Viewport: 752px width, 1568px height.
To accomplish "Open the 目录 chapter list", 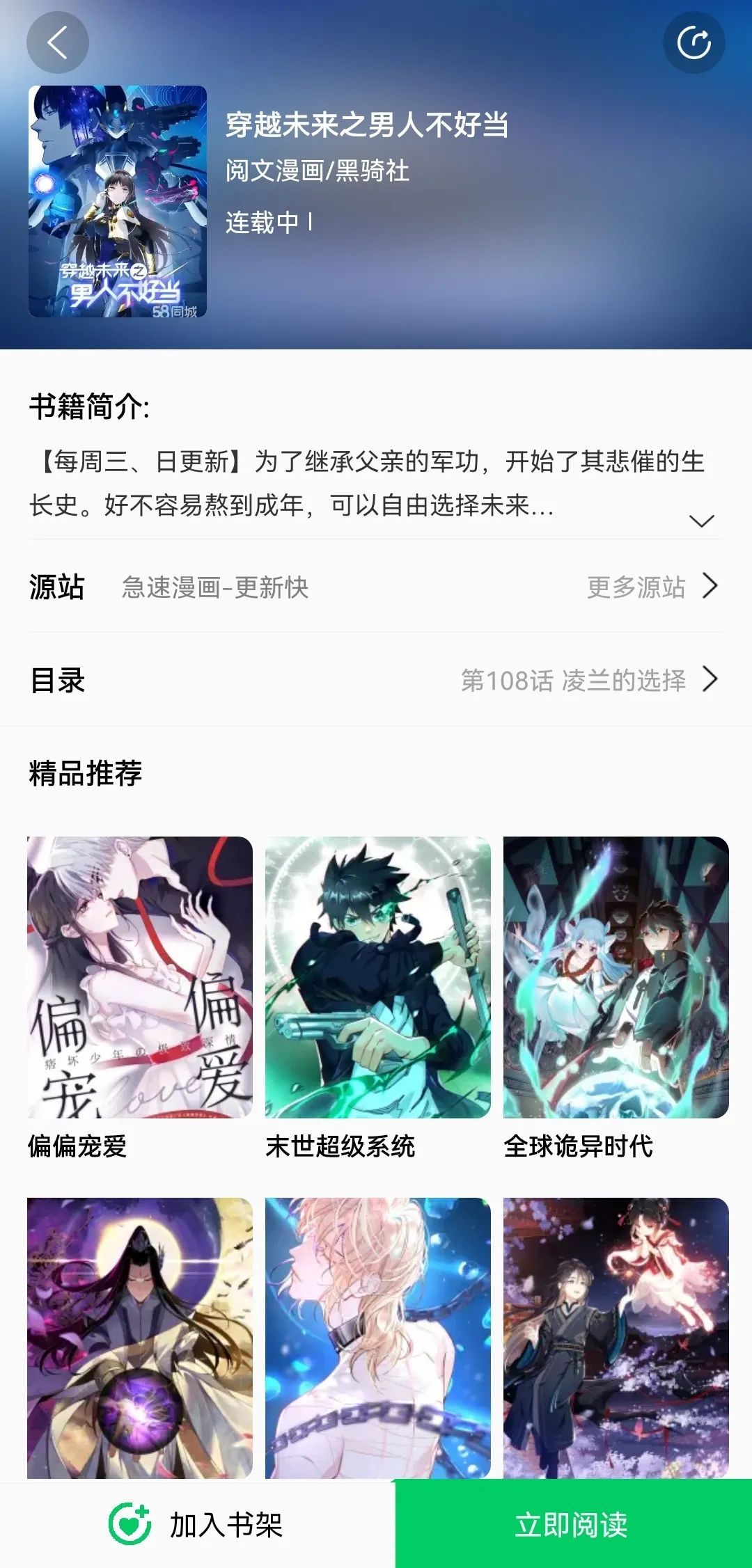I will (x=376, y=680).
